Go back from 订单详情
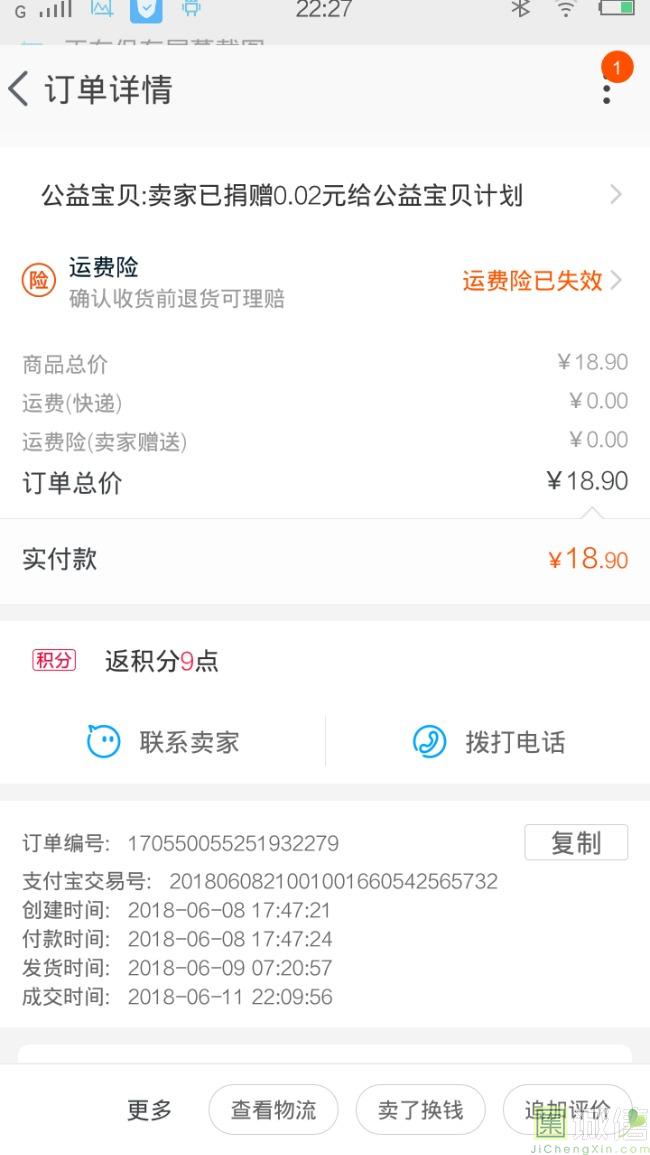The width and height of the screenshot is (650, 1155). click(18, 90)
